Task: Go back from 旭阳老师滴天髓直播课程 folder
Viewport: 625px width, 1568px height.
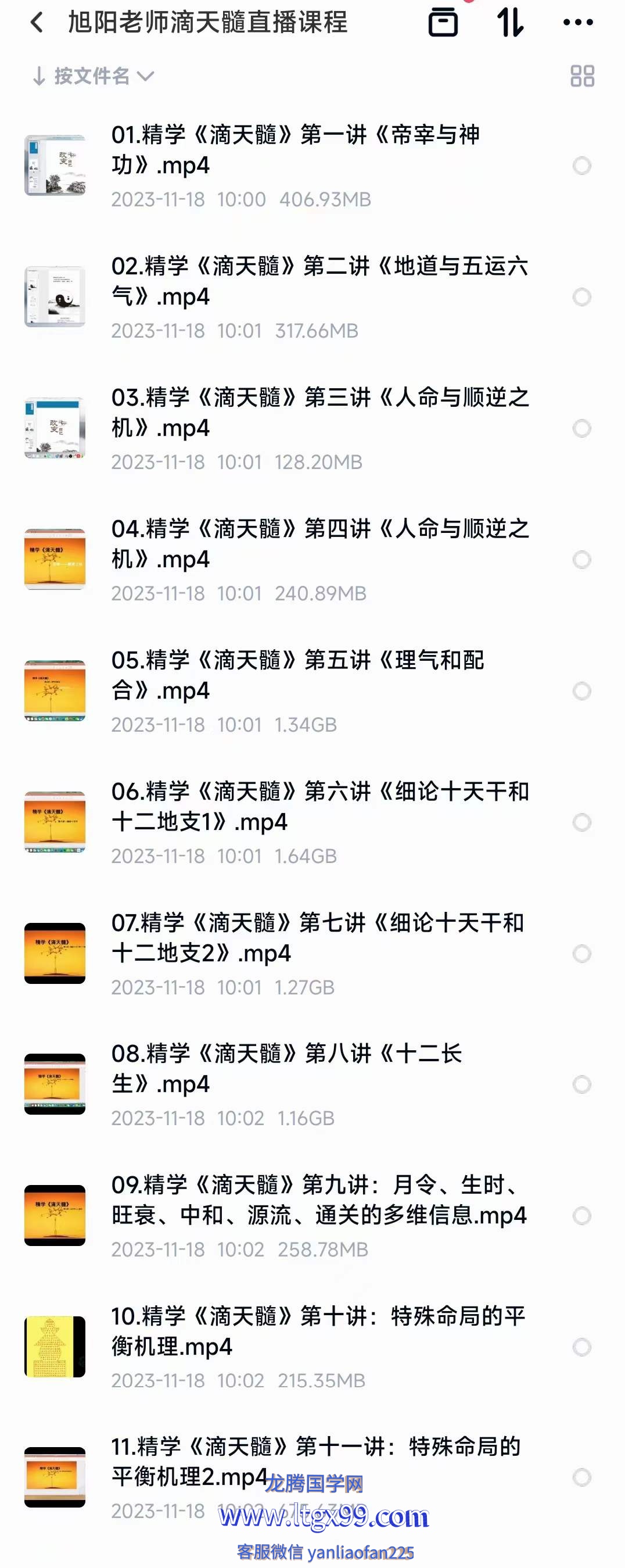Action: tap(37, 23)
